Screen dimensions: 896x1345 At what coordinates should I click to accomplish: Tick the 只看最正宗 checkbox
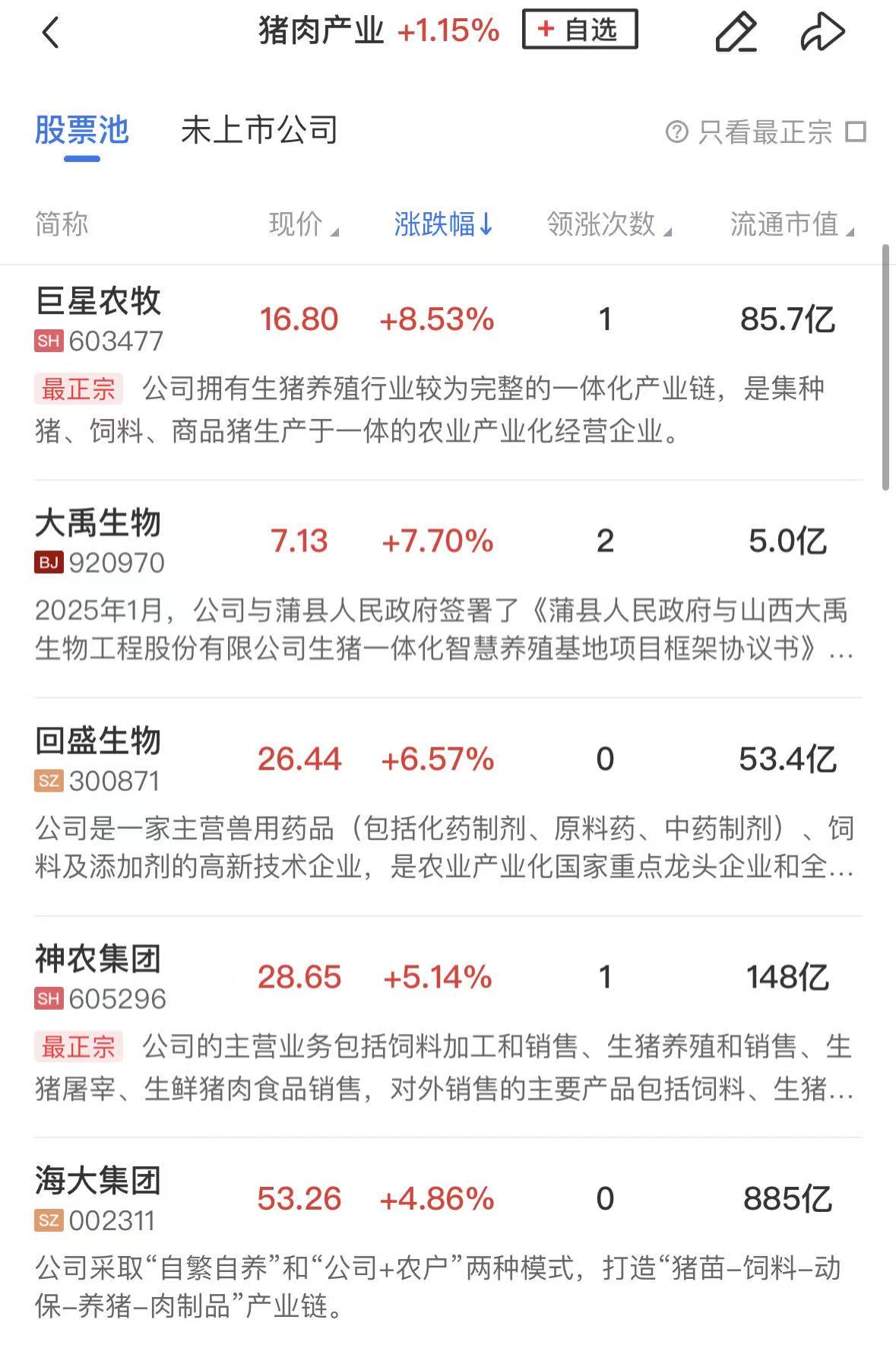pos(856,132)
